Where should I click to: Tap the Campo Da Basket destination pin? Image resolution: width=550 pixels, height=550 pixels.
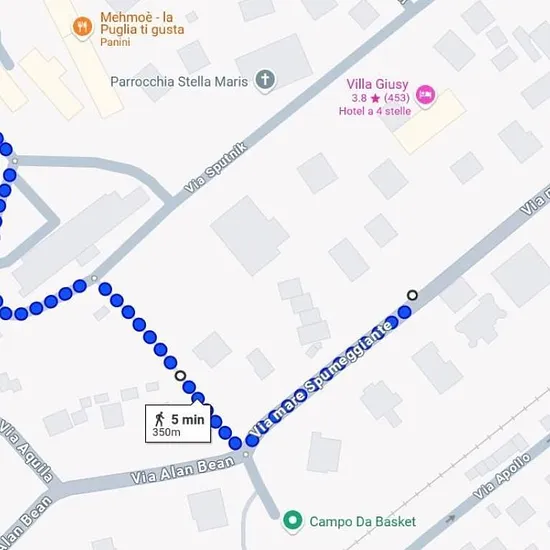tap(293, 521)
